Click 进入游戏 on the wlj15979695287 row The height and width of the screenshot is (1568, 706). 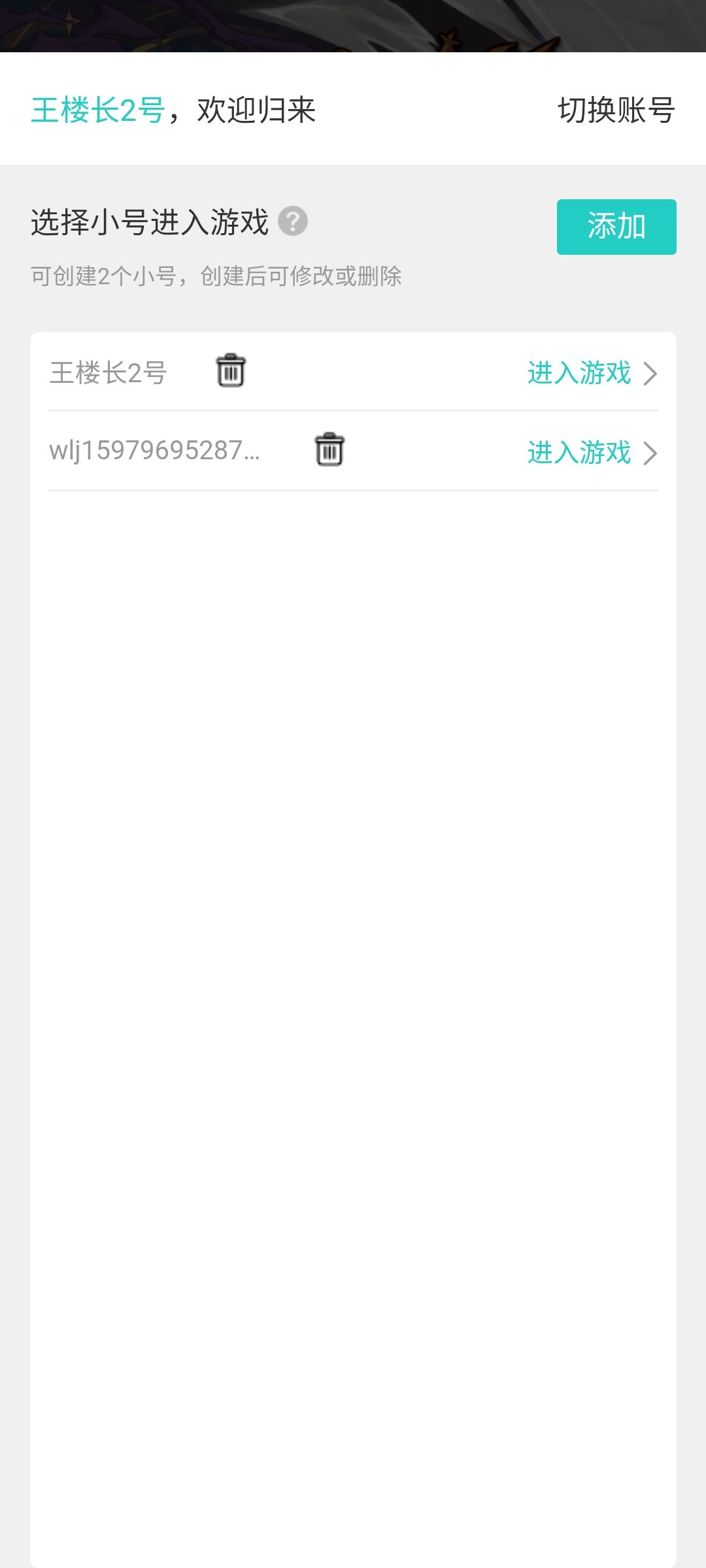tap(579, 452)
